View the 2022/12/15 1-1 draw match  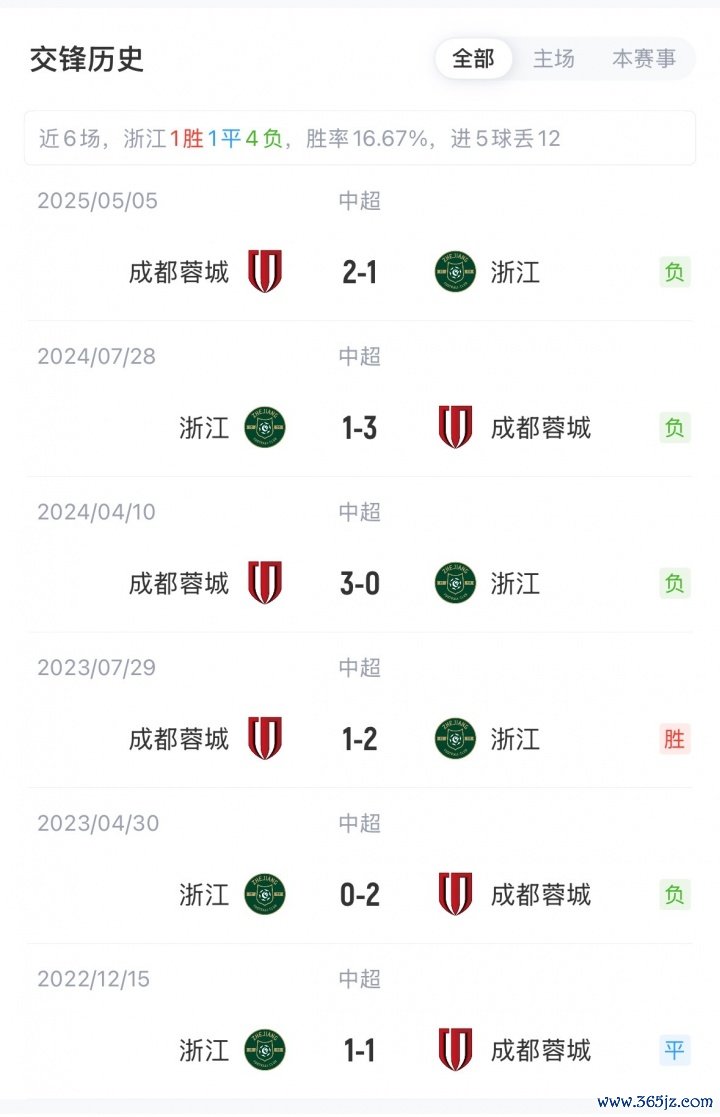pyautogui.click(x=360, y=1050)
